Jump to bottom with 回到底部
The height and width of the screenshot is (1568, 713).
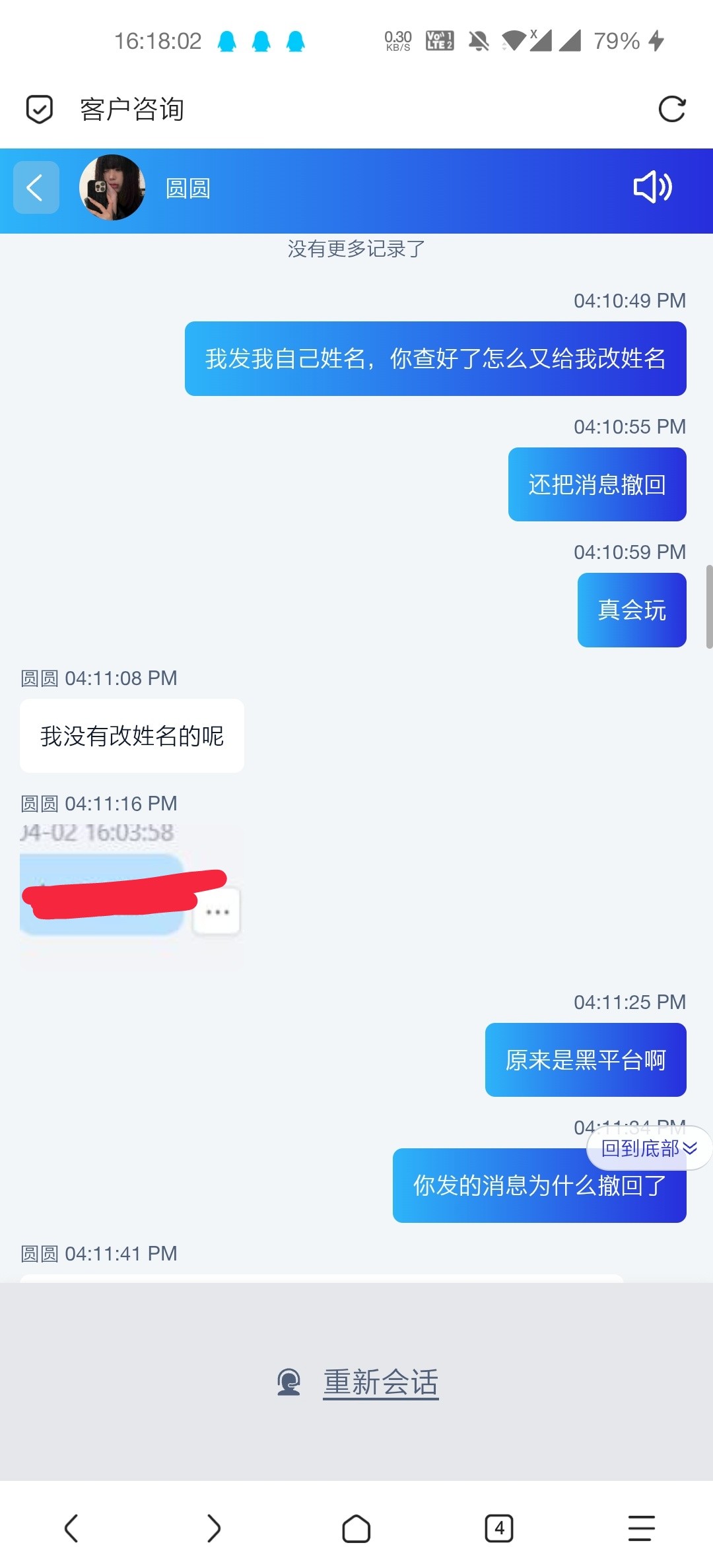point(649,1149)
